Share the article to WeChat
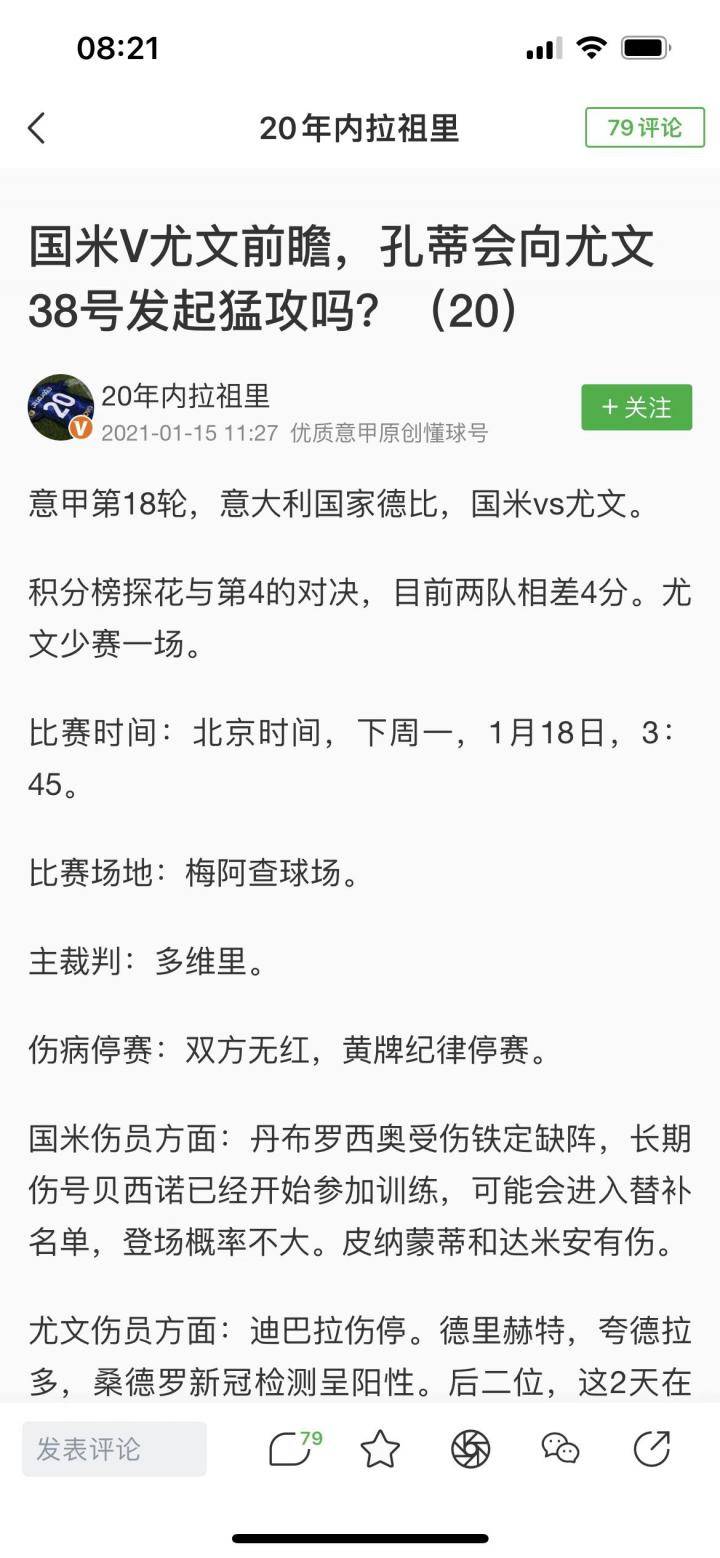 560,1449
